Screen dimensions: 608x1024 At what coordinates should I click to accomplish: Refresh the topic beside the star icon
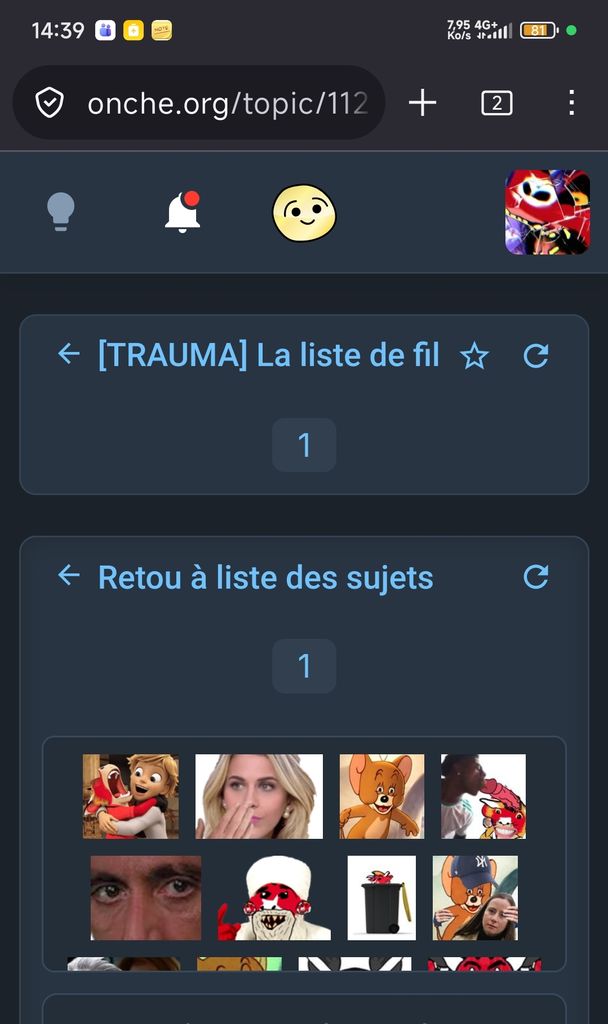pos(536,356)
